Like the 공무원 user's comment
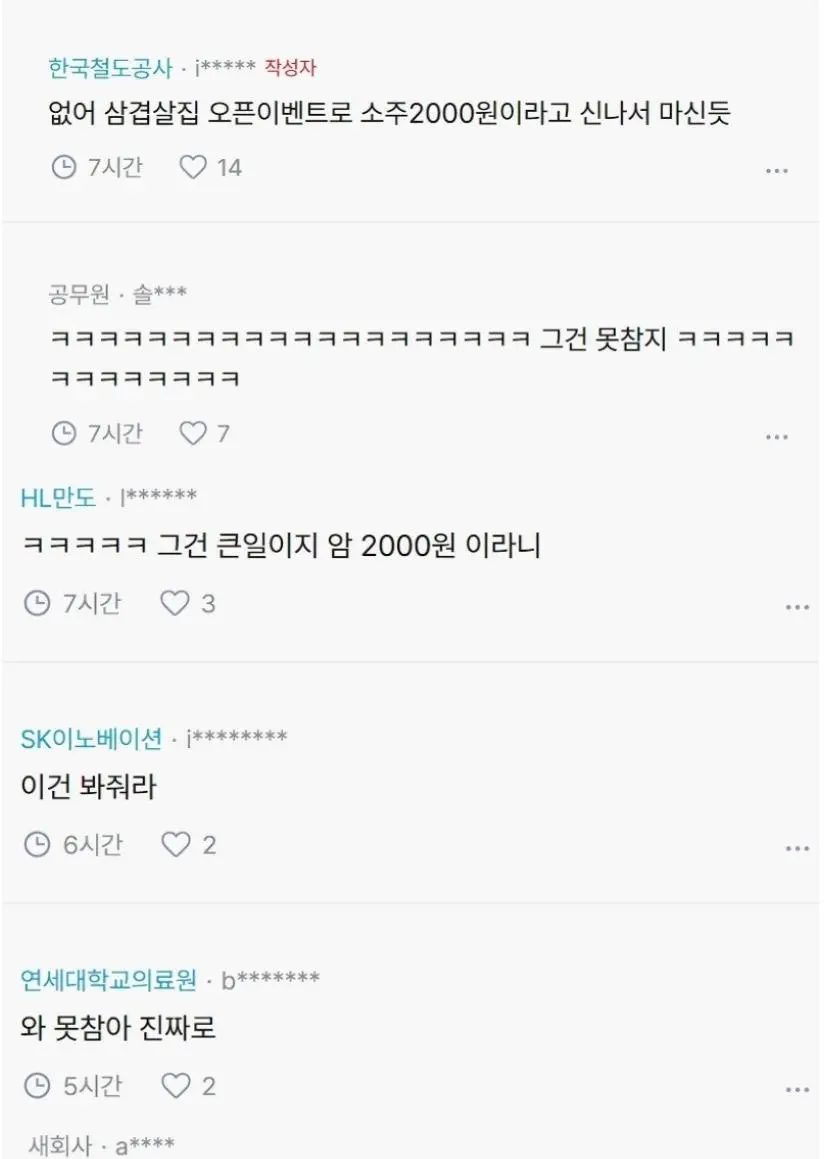824x1159 pixels. pos(193,433)
